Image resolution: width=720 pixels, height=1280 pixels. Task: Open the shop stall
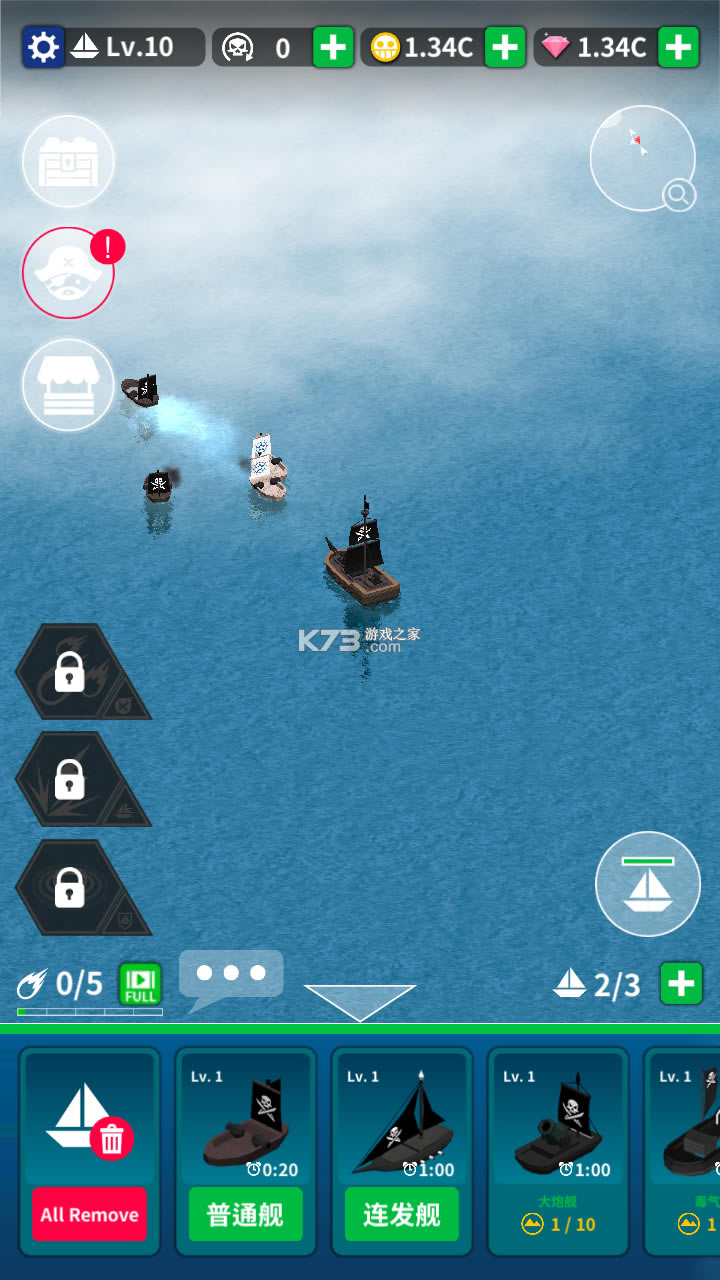click(x=68, y=385)
